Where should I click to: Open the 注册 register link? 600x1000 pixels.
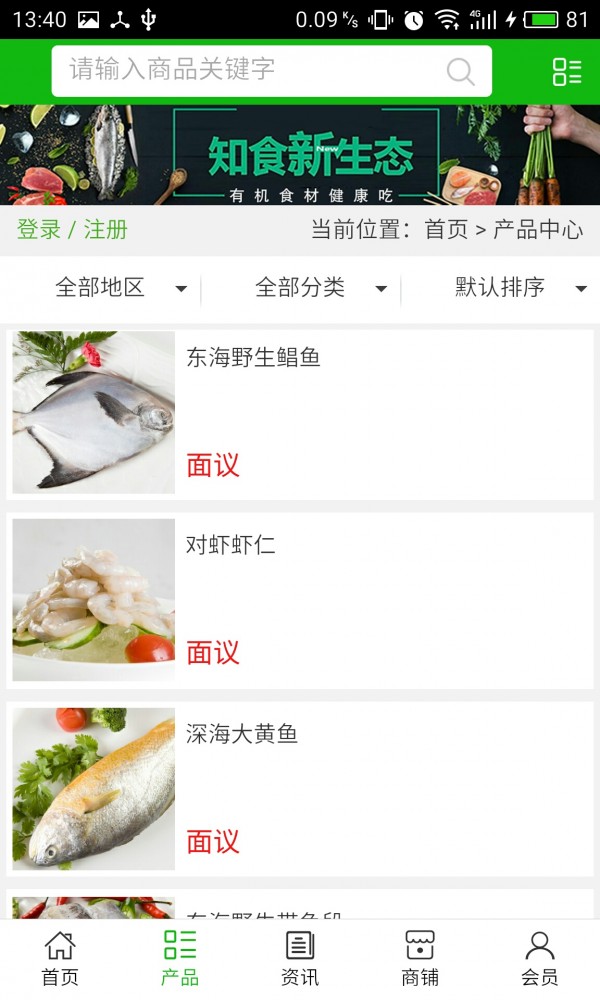pos(105,229)
